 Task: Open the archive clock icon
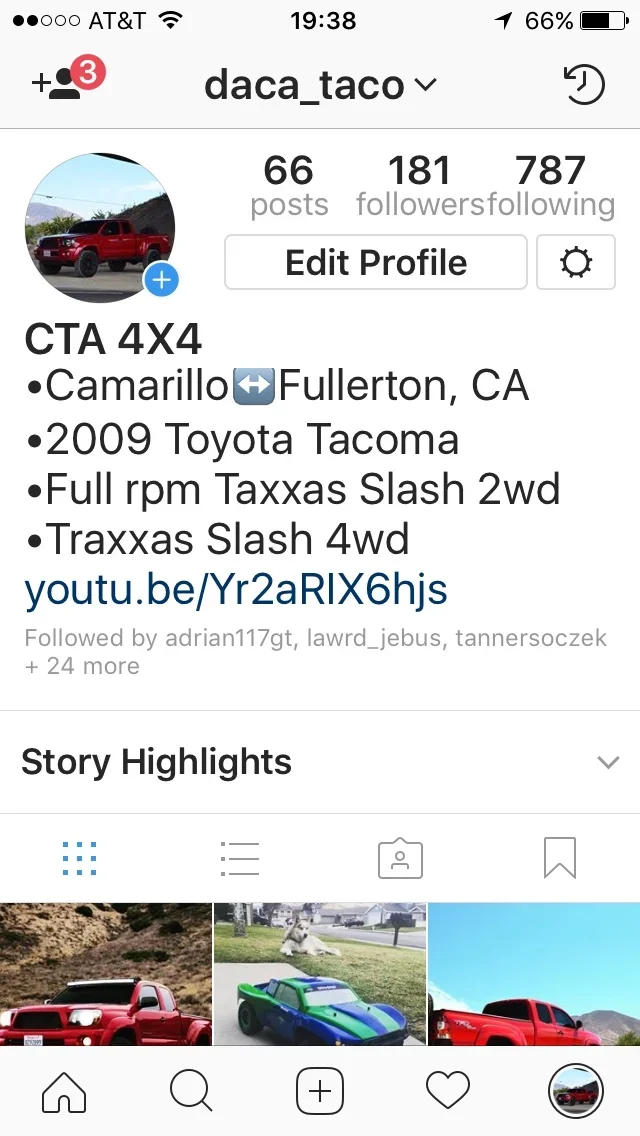coord(584,85)
